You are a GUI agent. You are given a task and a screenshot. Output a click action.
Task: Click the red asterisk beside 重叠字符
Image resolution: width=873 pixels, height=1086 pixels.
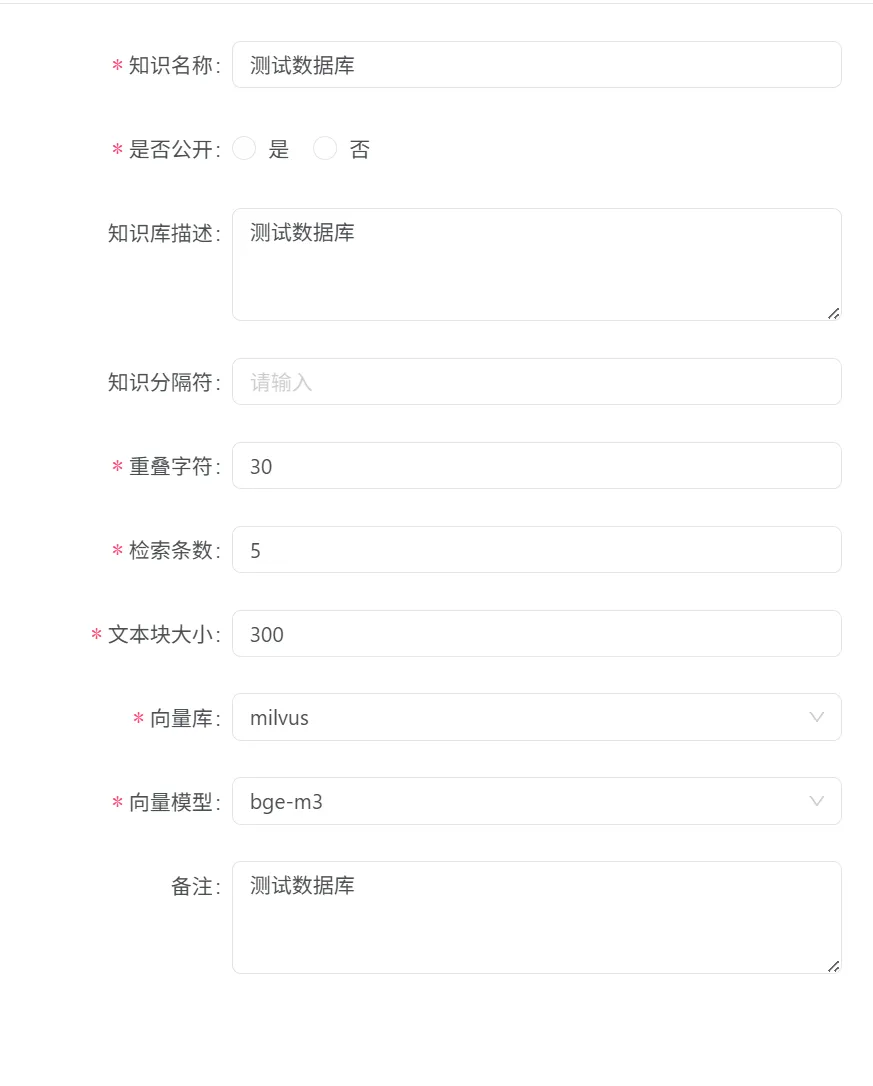tap(118, 465)
